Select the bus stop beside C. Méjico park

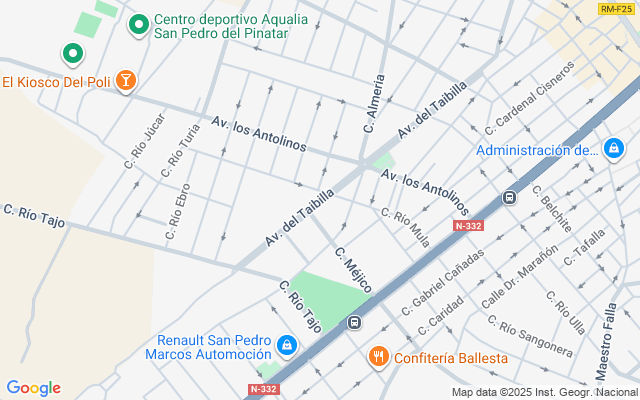[354, 322]
